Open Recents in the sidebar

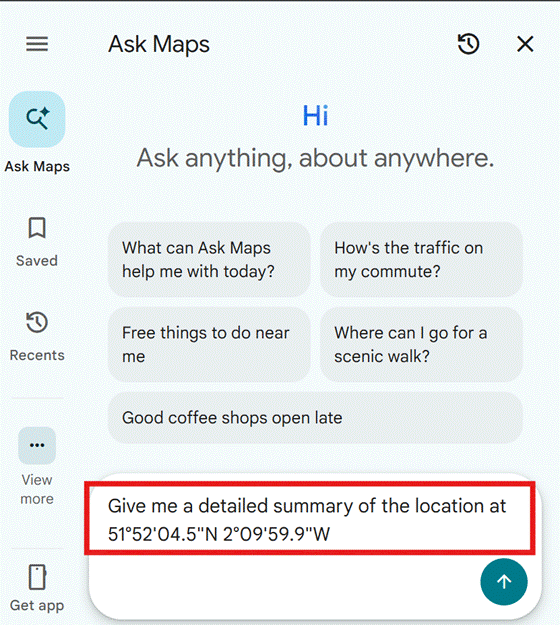click(37, 336)
